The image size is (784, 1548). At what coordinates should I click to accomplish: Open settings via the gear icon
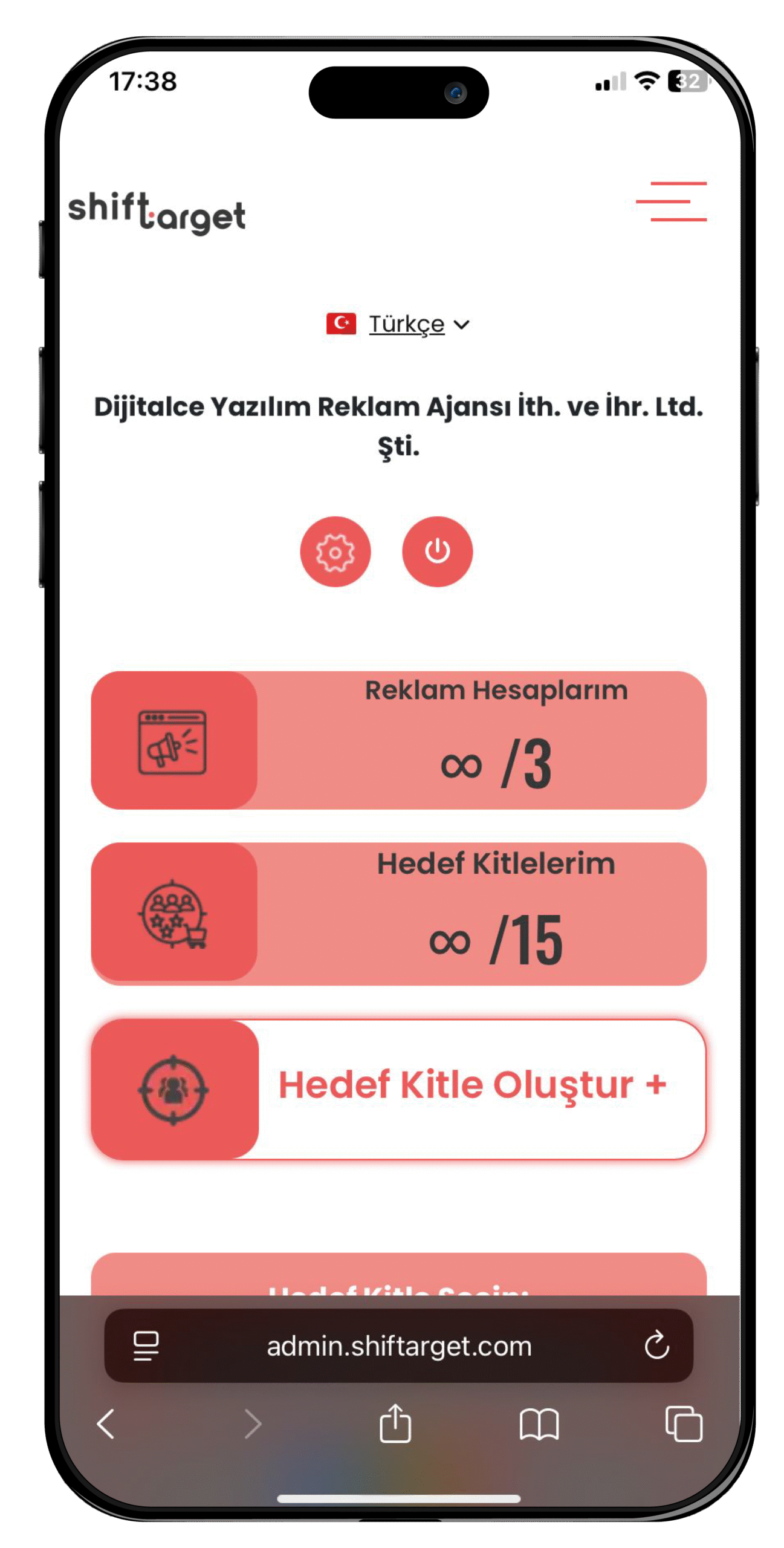click(335, 551)
